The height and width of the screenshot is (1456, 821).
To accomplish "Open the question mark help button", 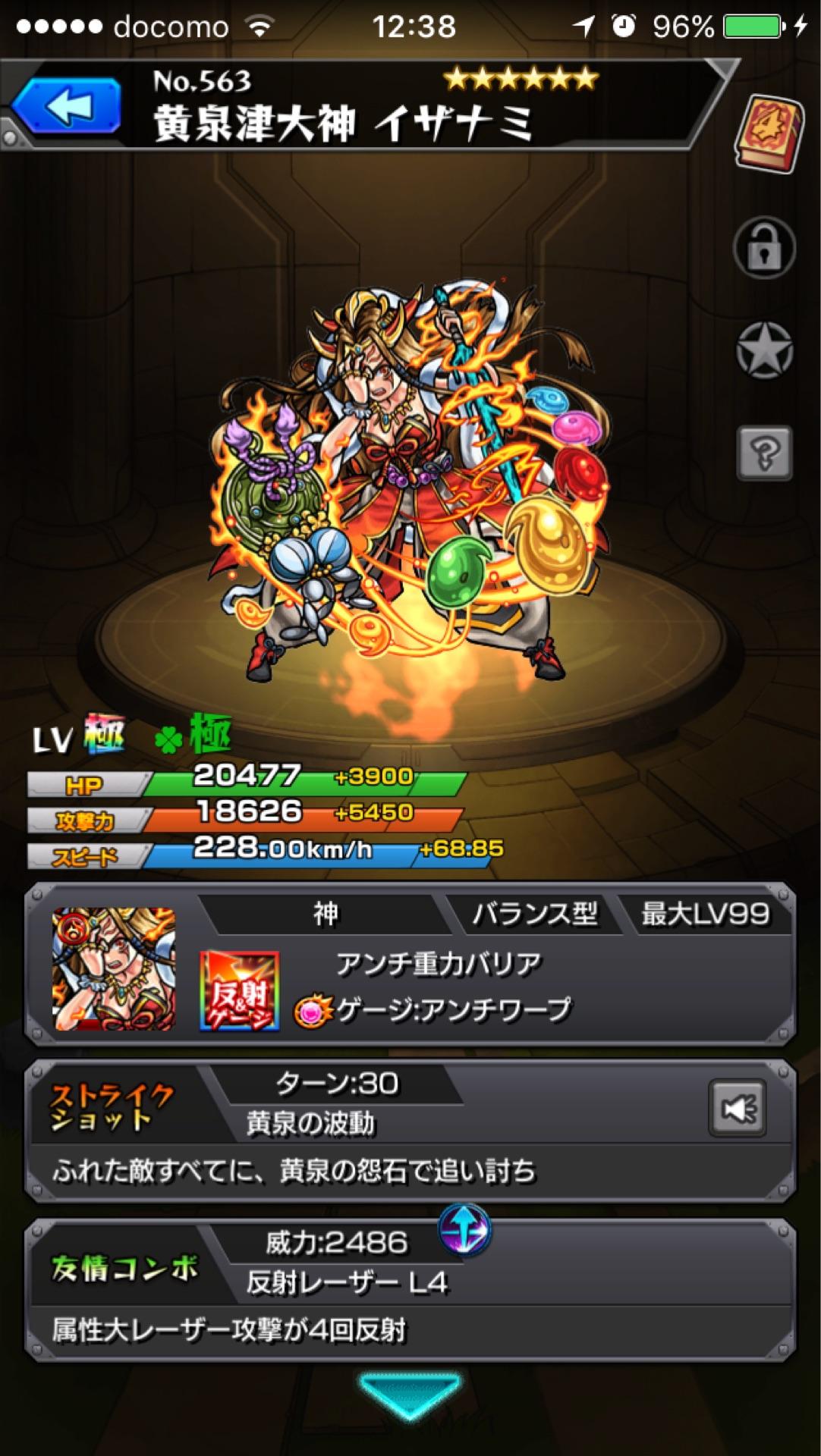I will click(764, 453).
